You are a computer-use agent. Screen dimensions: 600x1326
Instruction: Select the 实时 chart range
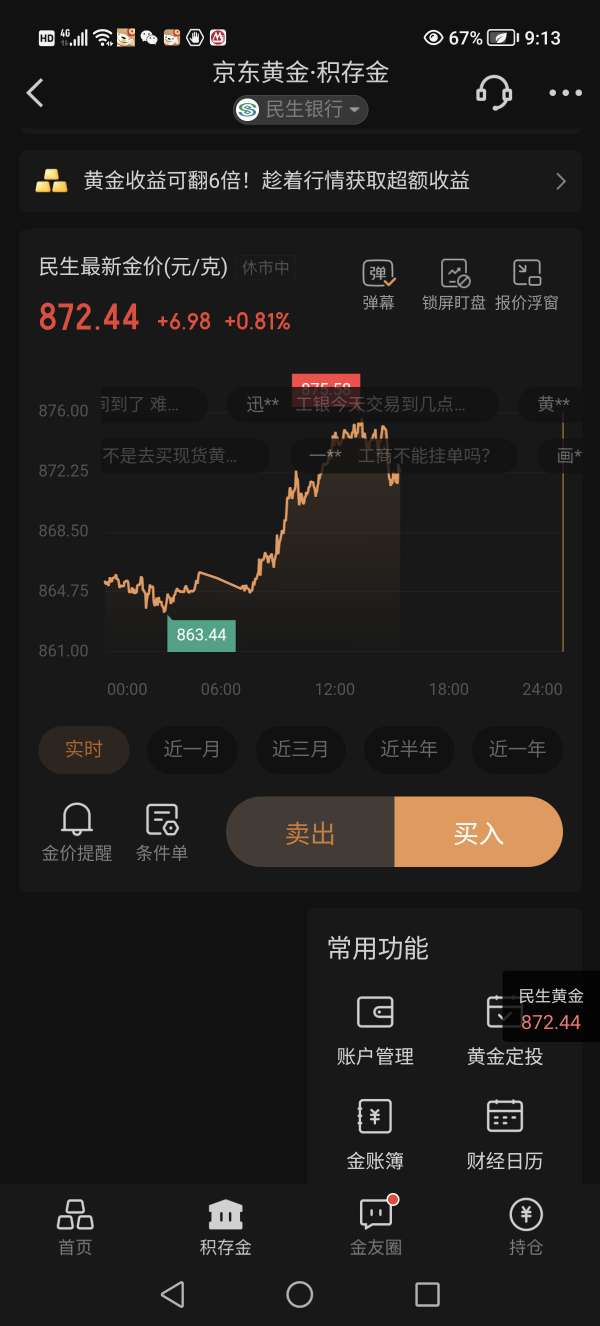click(x=84, y=750)
